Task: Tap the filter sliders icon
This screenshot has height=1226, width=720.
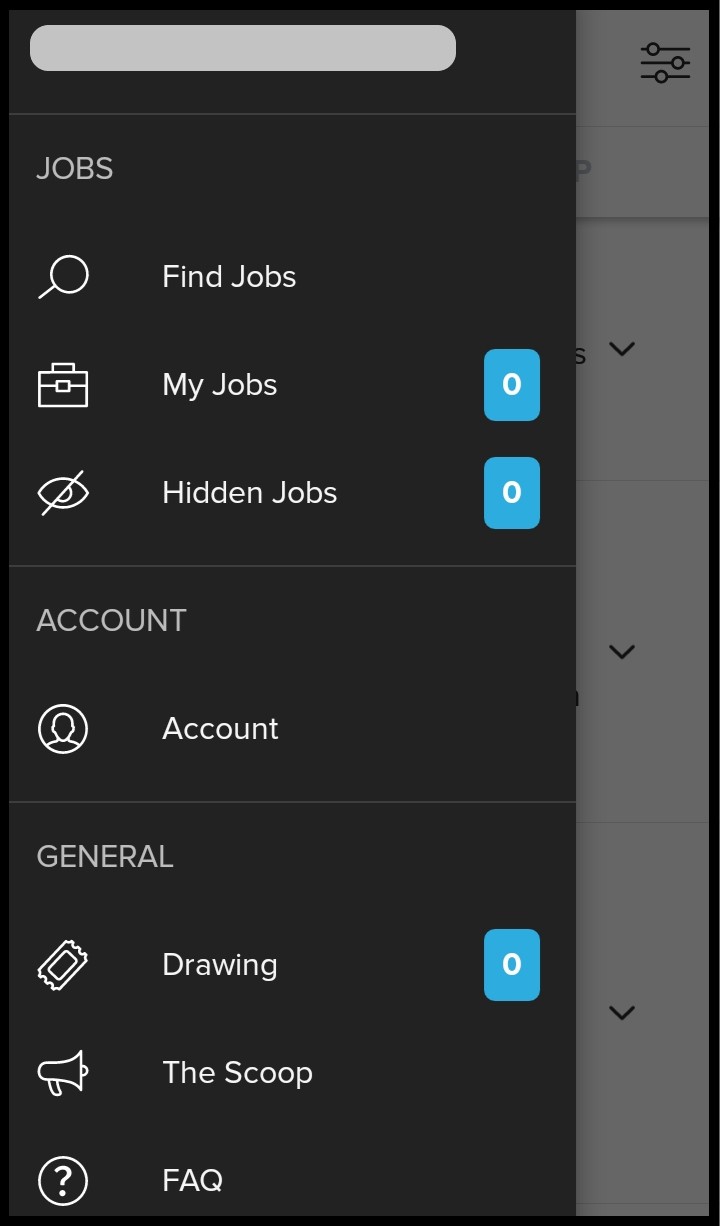Action: (x=665, y=63)
